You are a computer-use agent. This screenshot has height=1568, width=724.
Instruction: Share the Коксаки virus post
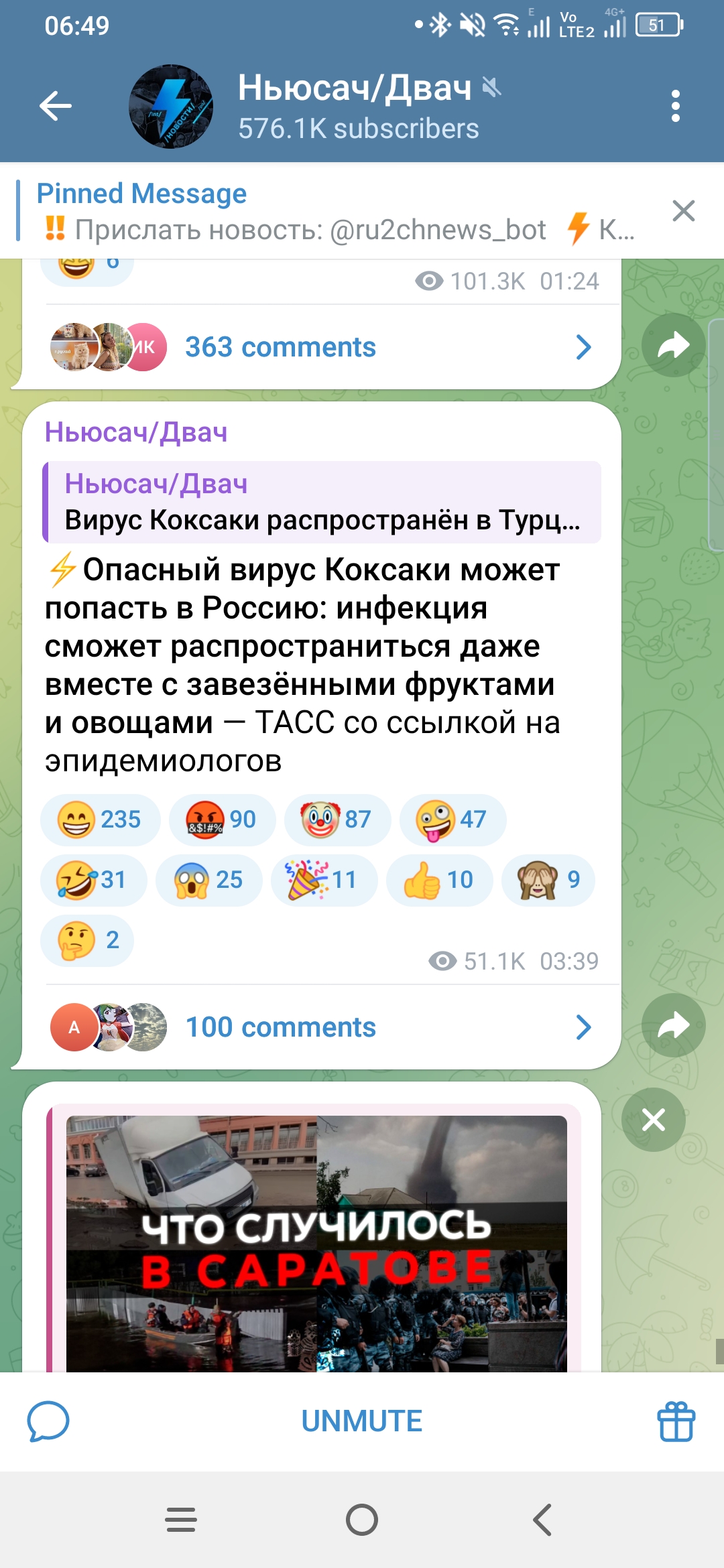click(x=673, y=1025)
